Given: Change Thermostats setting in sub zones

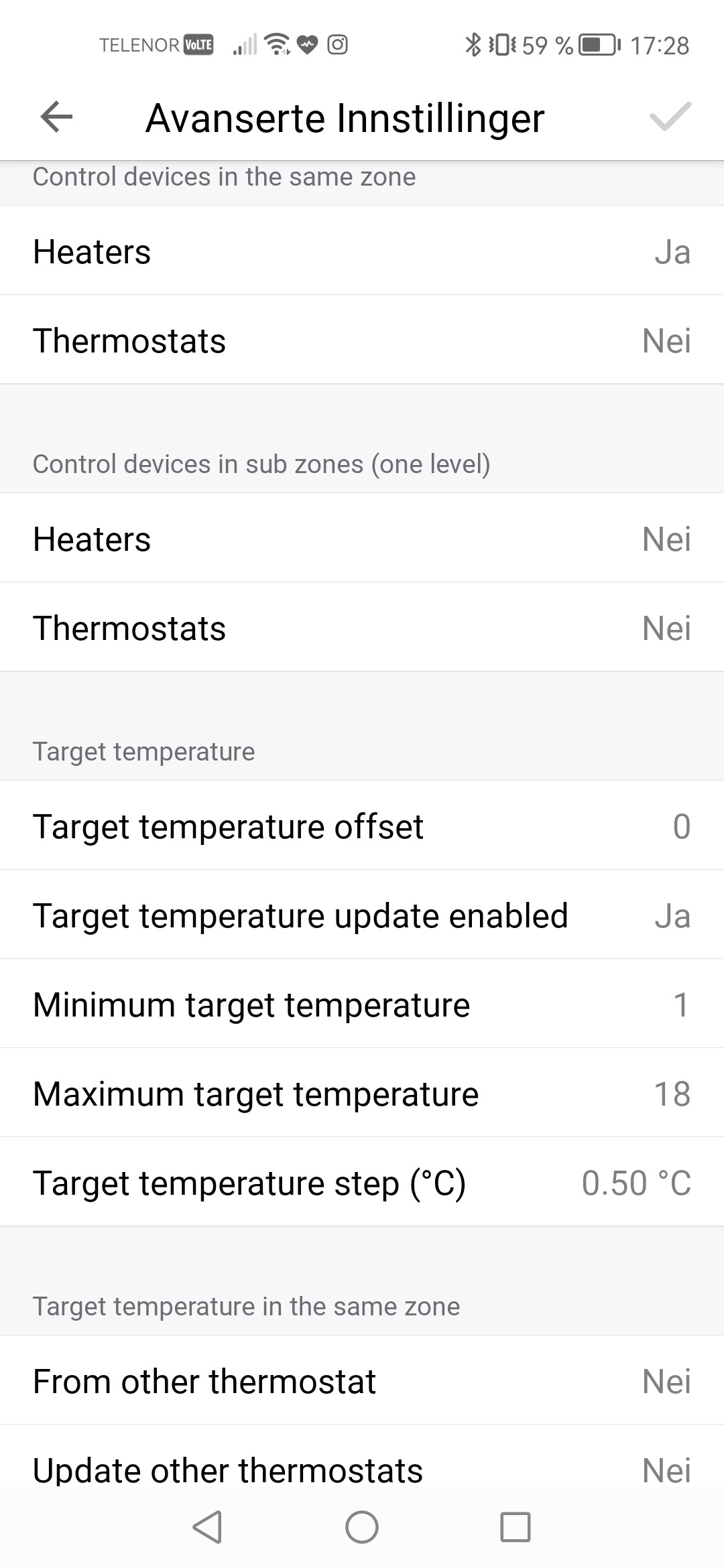Looking at the screenshot, I should pyautogui.click(x=362, y=628).
